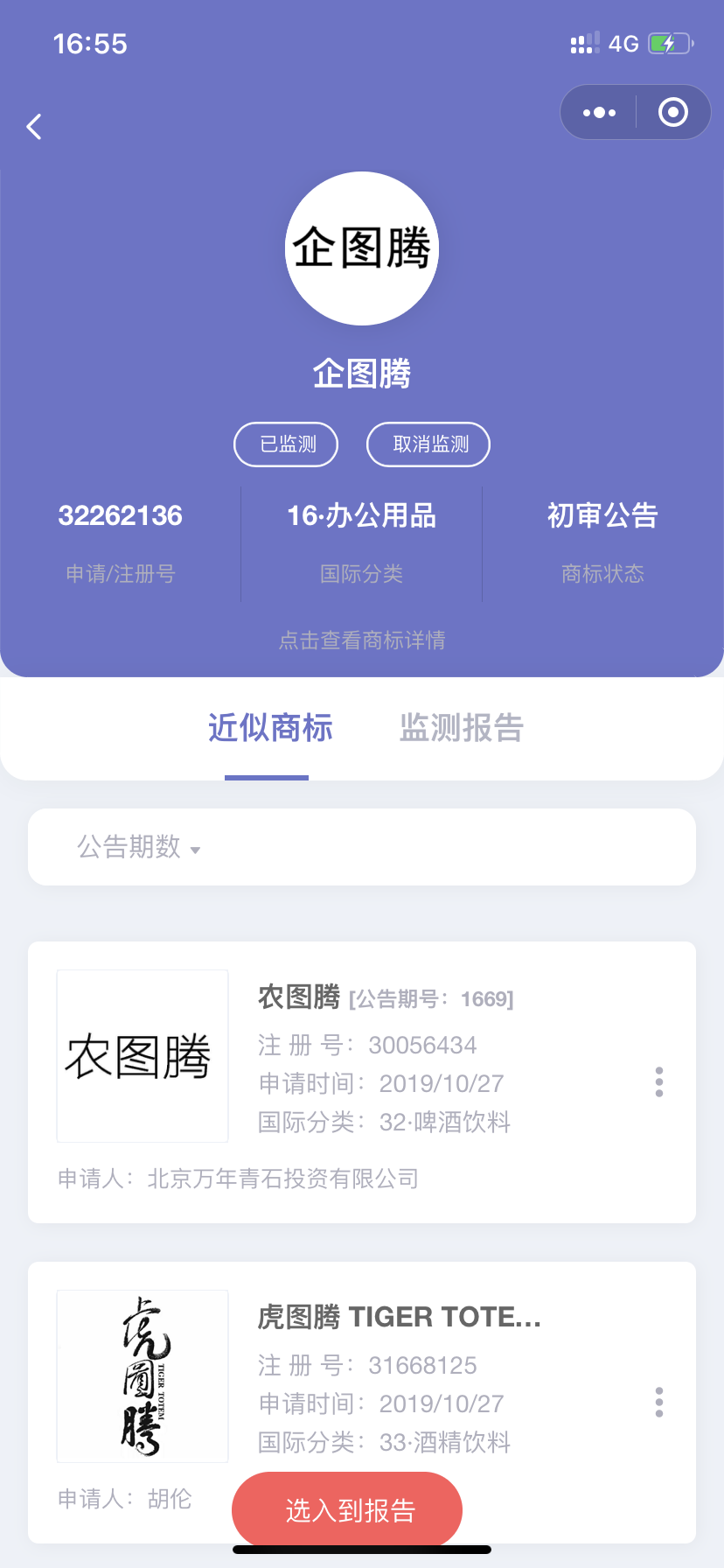This screenshot has width=724, height=1568.
Task: Tap the 已监测 button
Action: click(x=286, y=444)
